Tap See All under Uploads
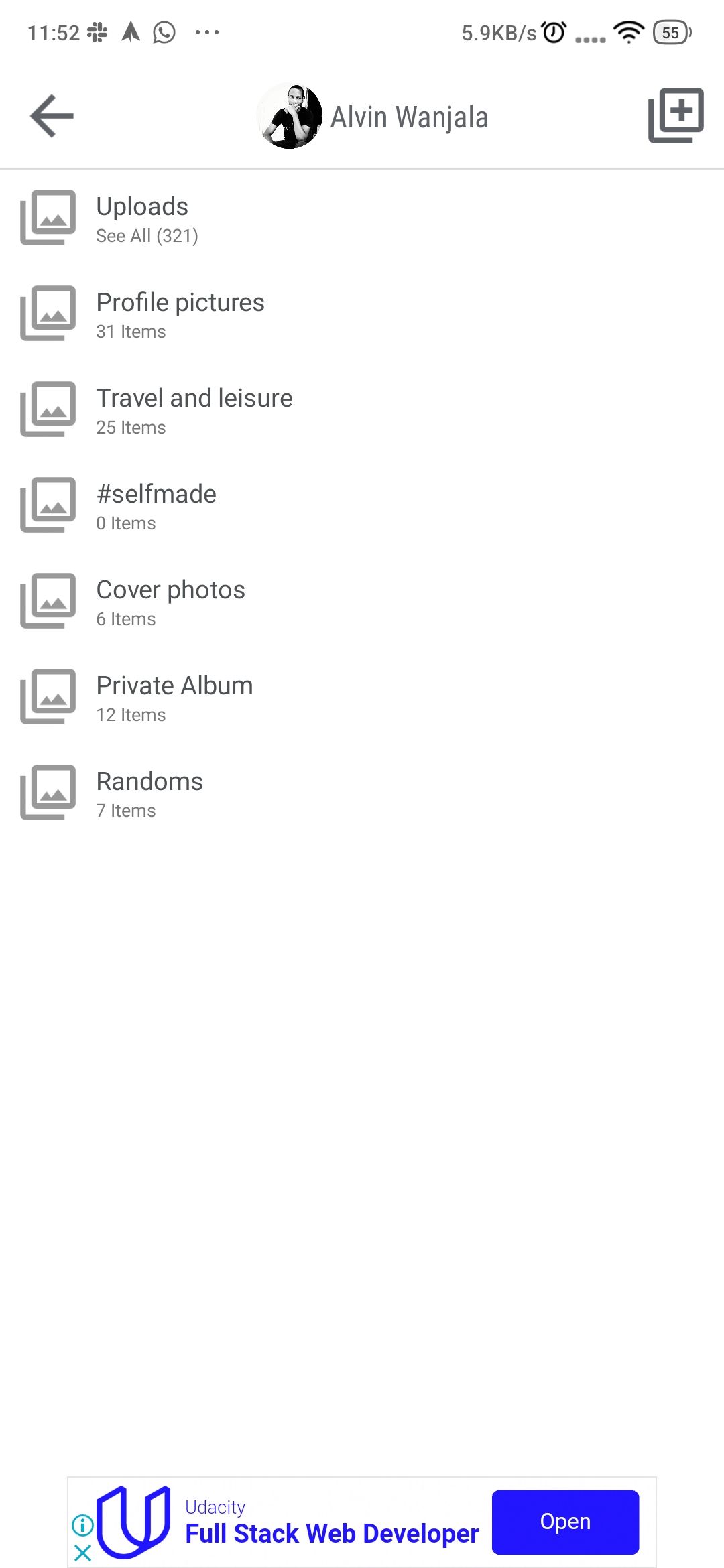The width and height of the screenshot is (724, 1568). 146,235
